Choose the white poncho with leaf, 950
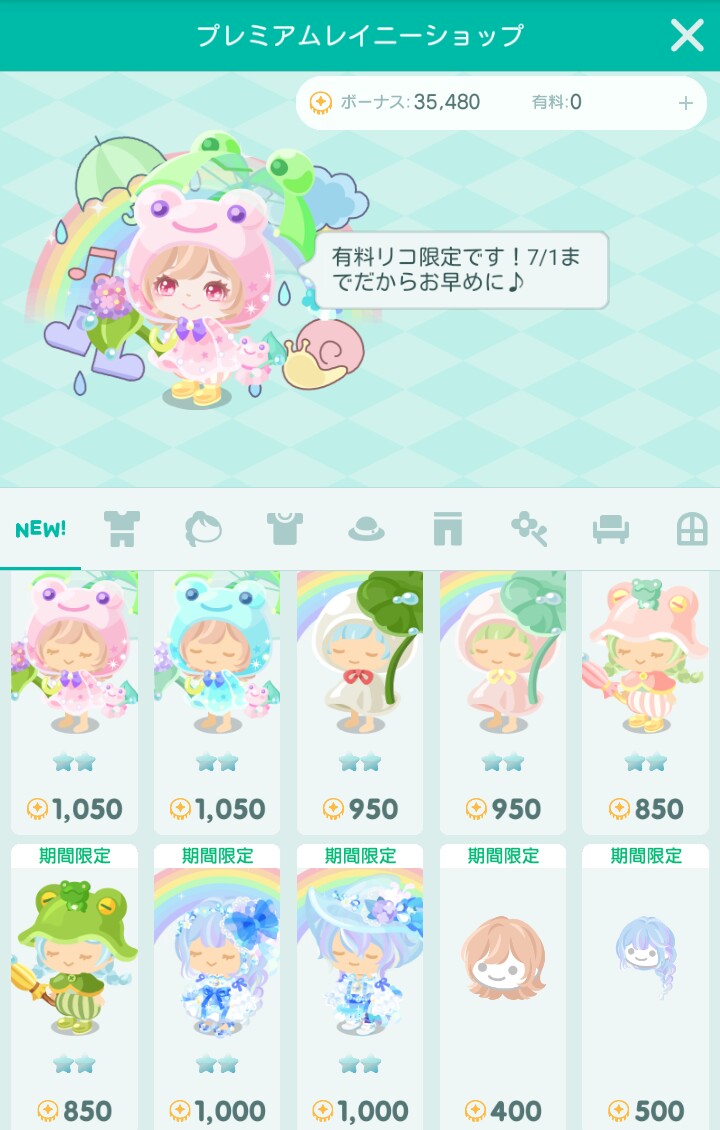The image size is (720, 1130). 360,700
